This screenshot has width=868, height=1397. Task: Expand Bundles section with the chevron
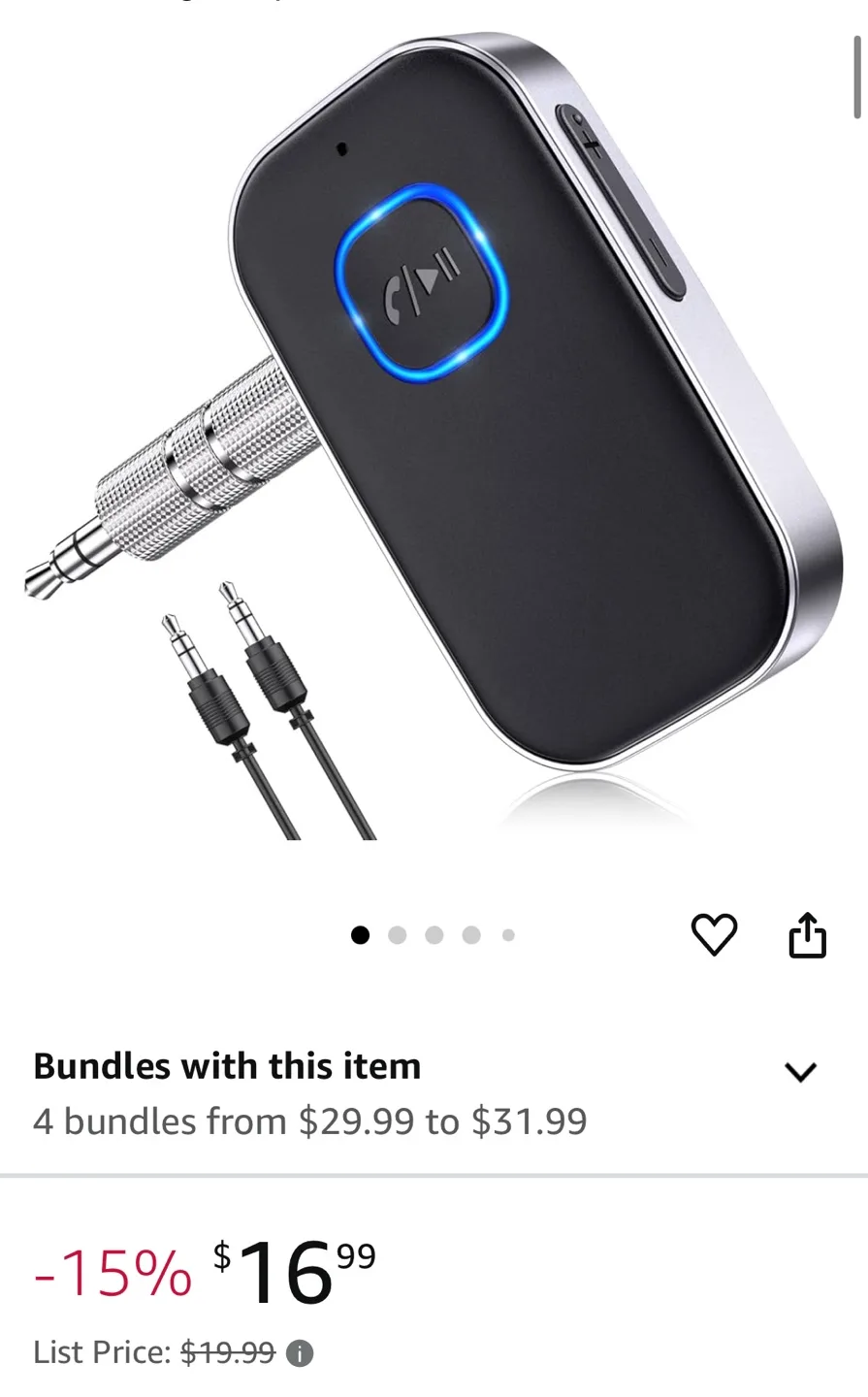(x=801, y=1071)
